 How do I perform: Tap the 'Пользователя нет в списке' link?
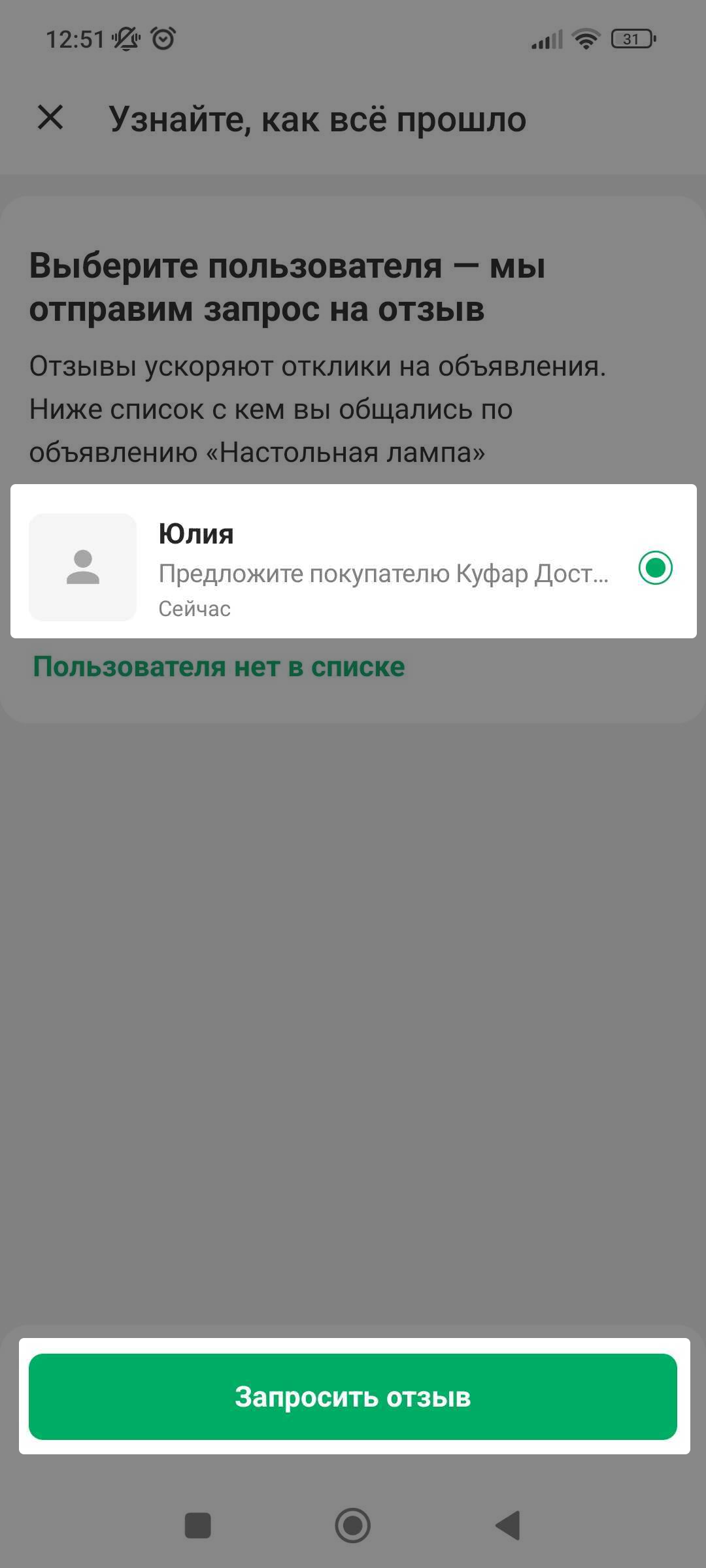click(x=219, y=667)
